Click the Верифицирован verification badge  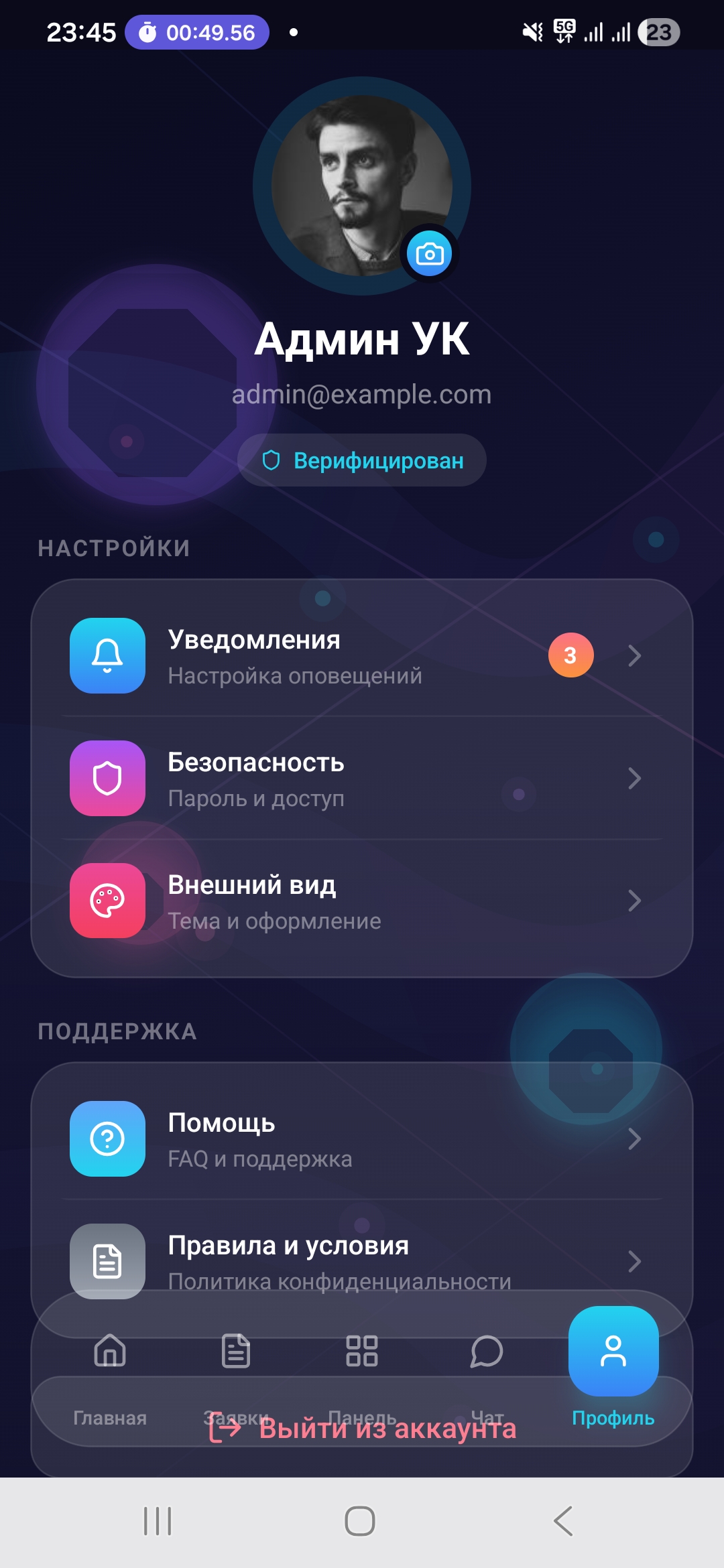pos(362,460)
